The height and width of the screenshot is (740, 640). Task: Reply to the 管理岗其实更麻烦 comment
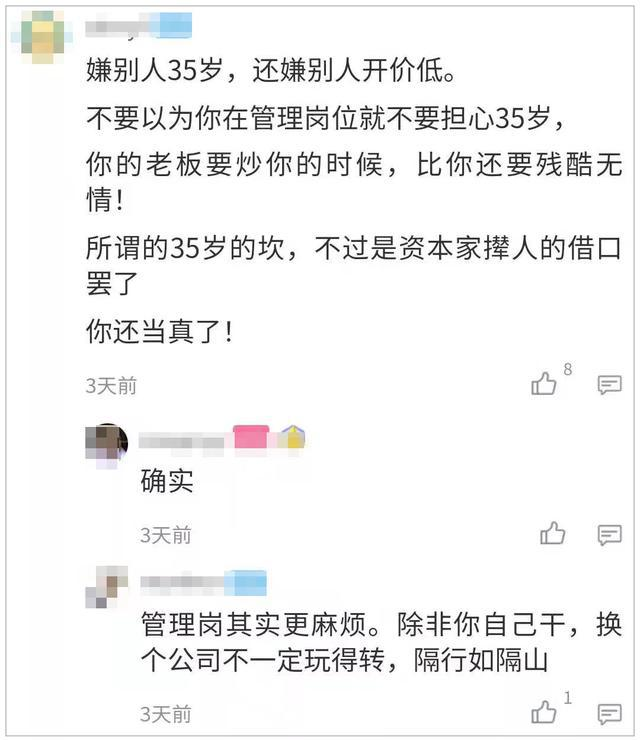[x=609, y=714]
